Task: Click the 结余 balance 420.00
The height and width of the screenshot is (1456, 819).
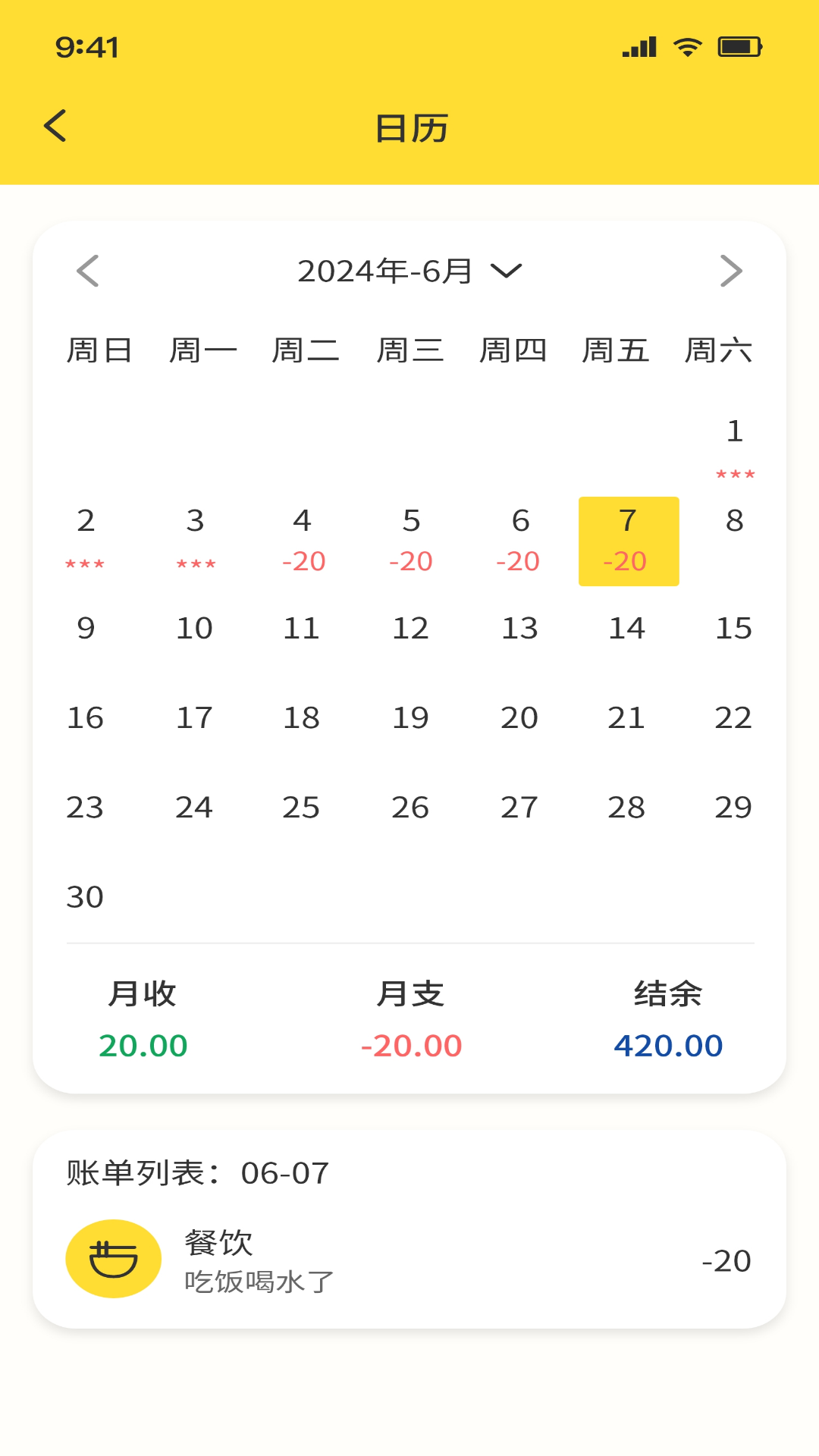Action: click(x=669, y=1046)
